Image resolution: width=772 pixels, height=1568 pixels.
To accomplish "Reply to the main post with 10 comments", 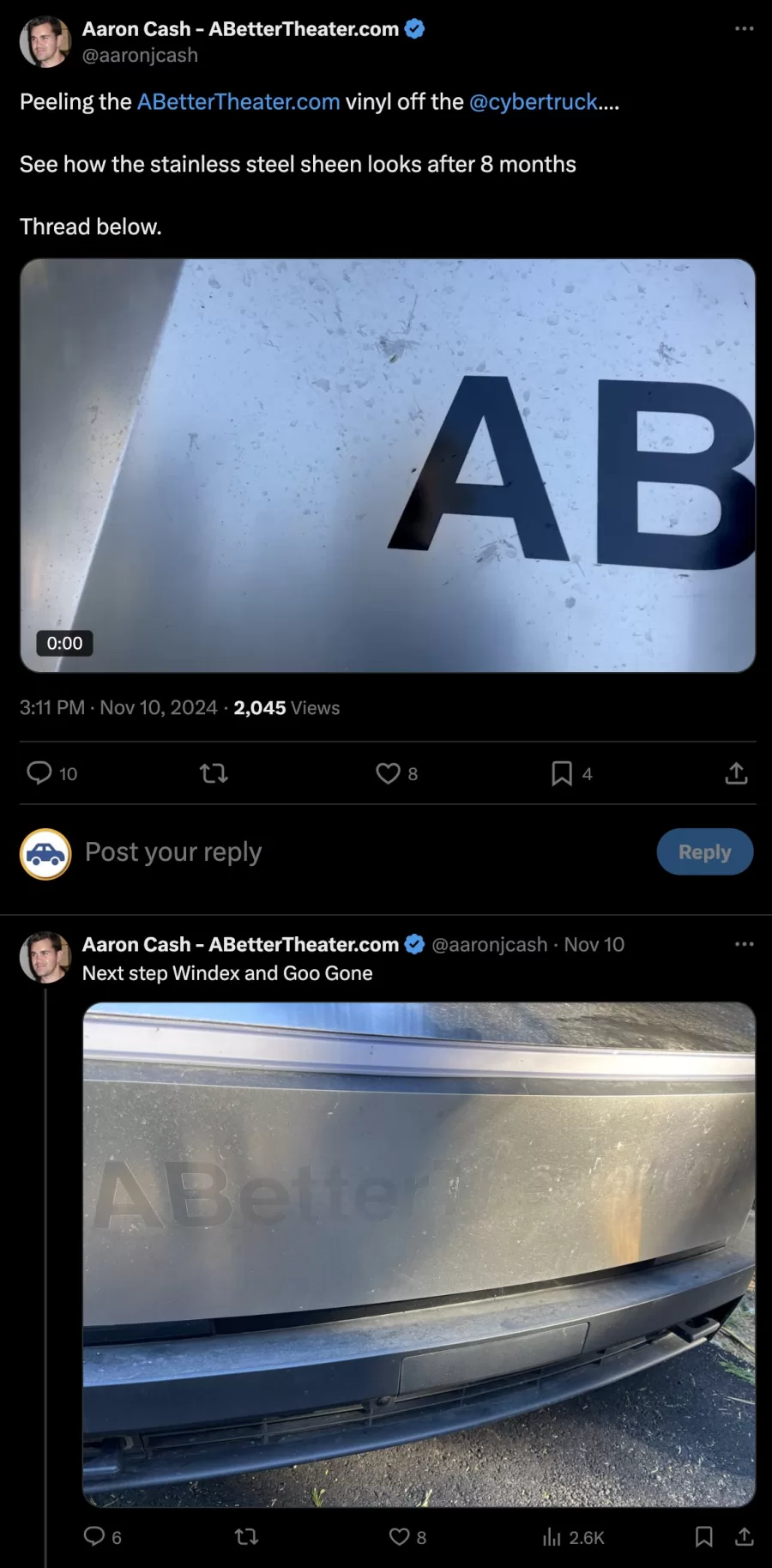I will click(x=40, y=773).
